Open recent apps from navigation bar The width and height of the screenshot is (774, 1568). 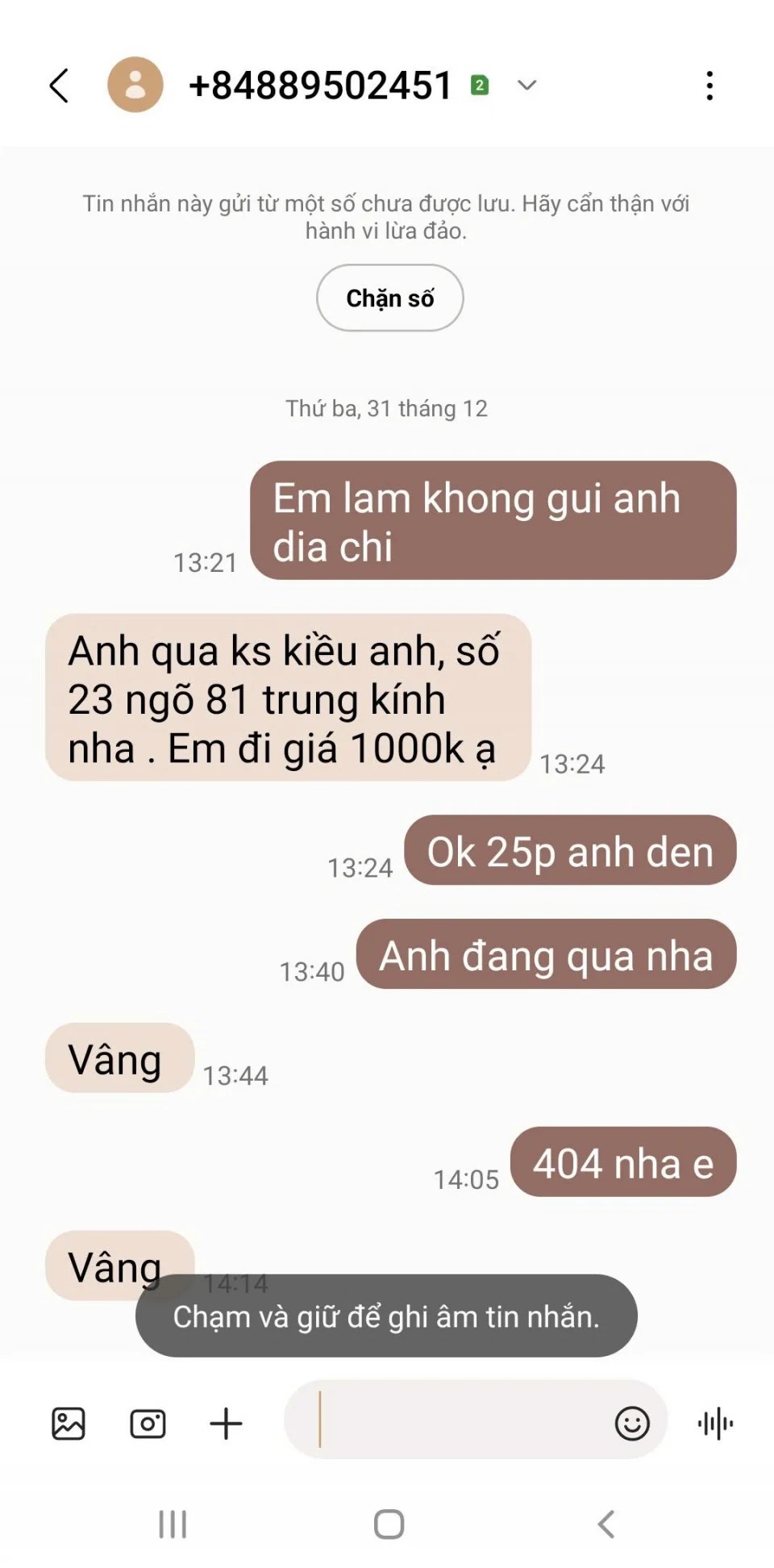tap(173, 1524)
